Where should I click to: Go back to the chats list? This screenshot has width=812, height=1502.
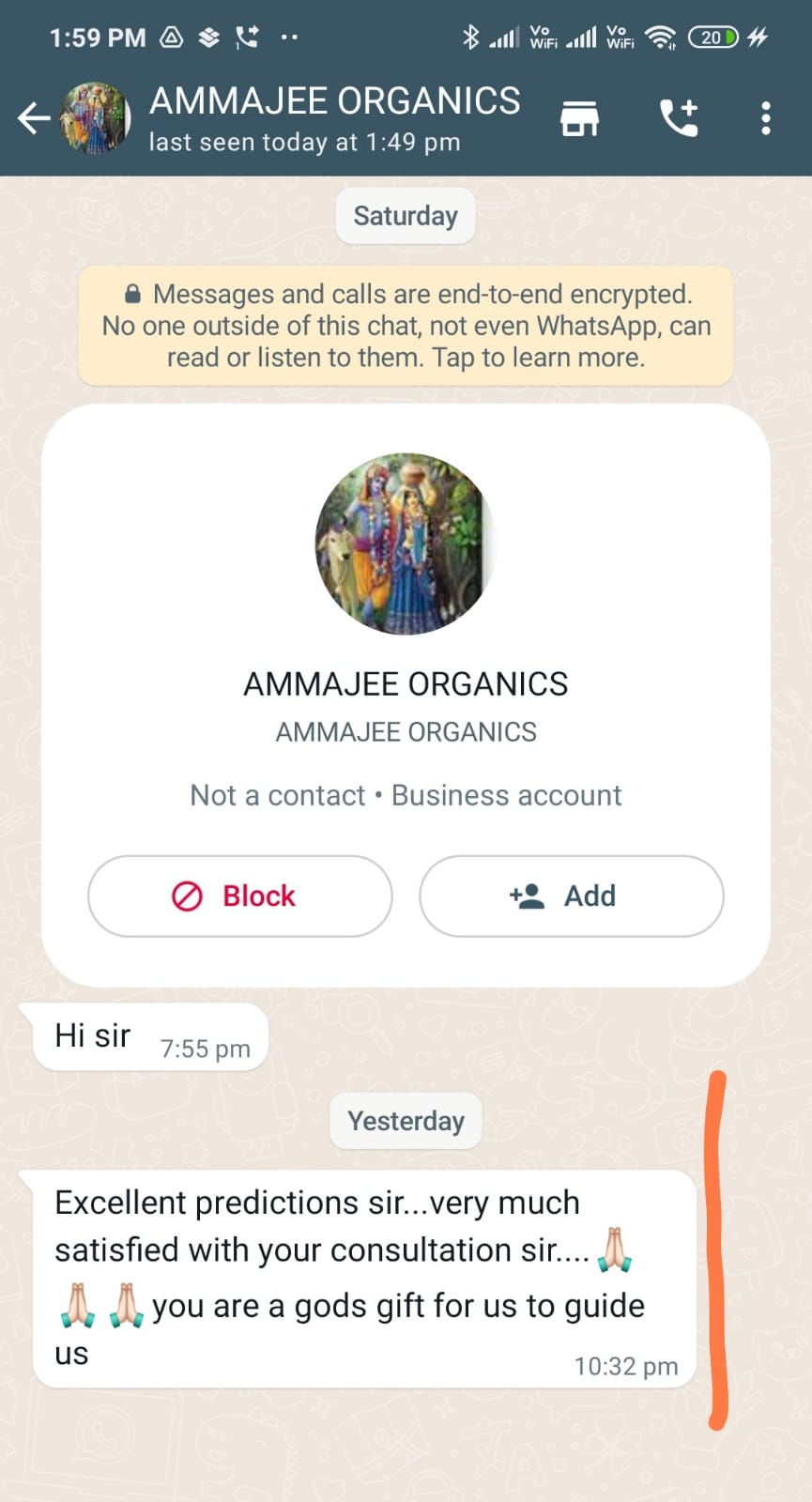(33, 118)
